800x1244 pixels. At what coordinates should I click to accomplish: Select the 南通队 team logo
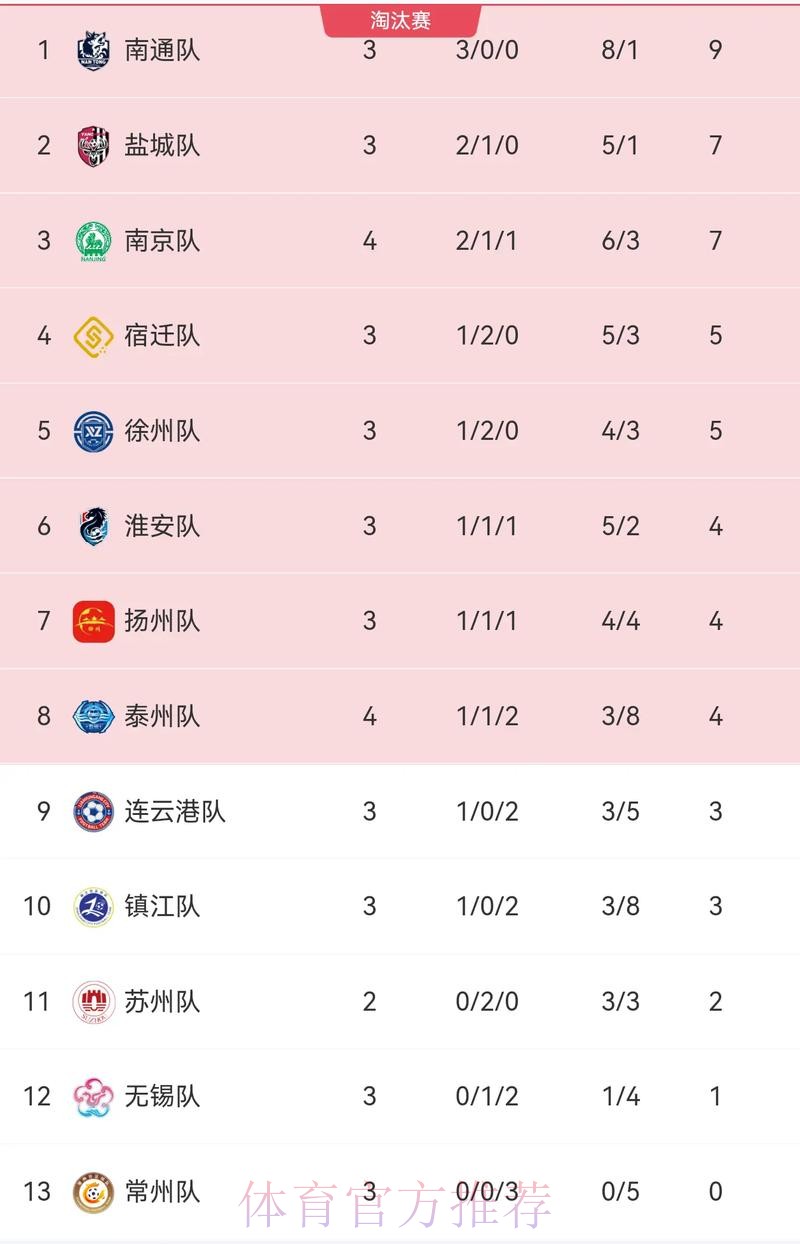pyautogui.click(x=95, y=48)
